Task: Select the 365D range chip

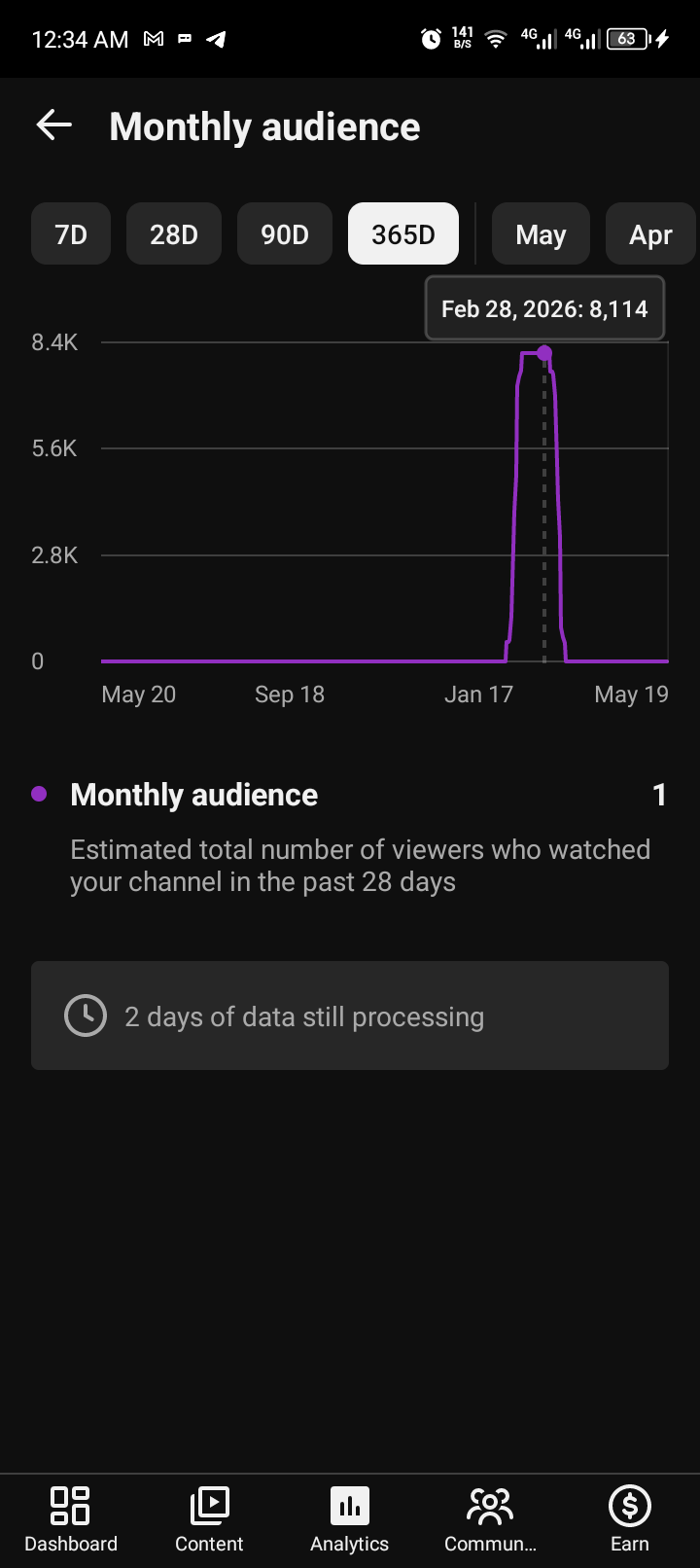Action: click(x=403, y=234)
